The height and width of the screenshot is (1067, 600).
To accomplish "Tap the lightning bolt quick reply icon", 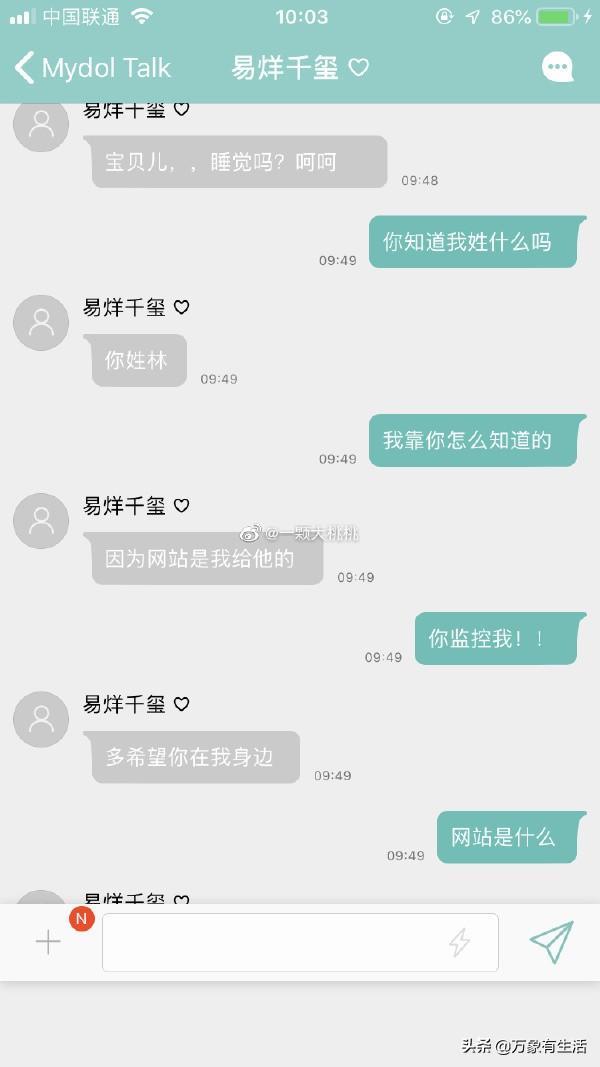I will point(459,942).
